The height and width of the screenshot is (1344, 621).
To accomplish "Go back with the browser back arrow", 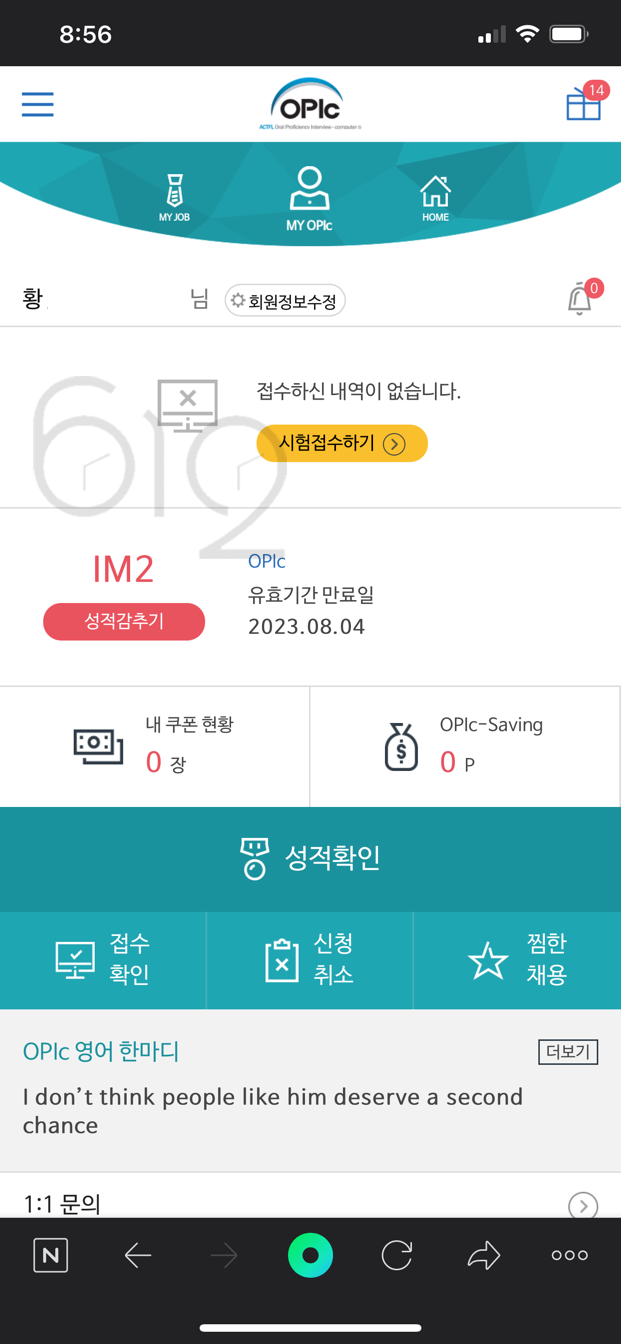I will (138, 1255).
